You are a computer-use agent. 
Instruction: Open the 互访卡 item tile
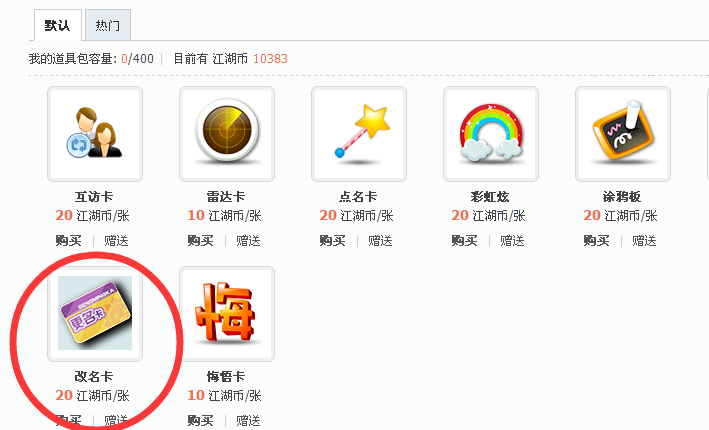[95, 134]
